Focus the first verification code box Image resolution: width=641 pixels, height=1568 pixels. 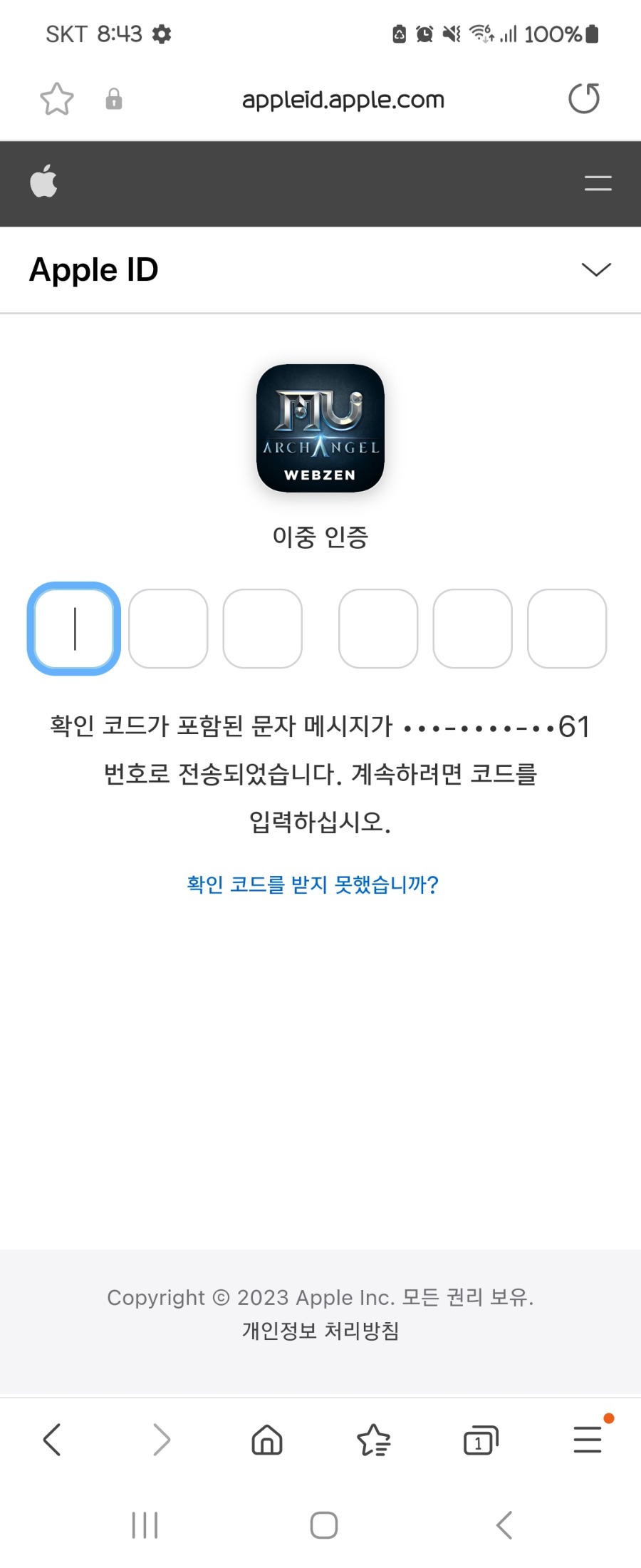pyautogui.click(x=74, y=629)
